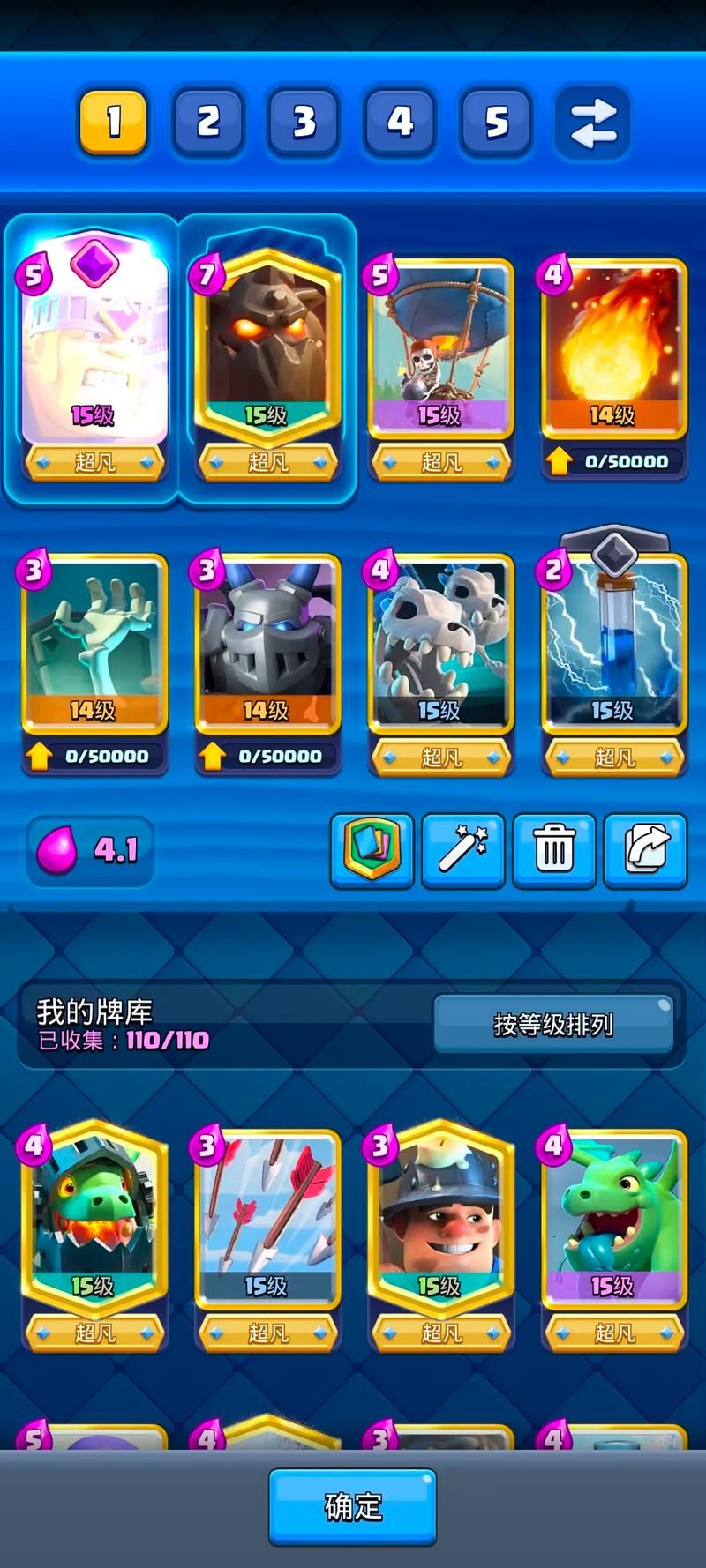Select deck slot 4

tap(400, 123)
